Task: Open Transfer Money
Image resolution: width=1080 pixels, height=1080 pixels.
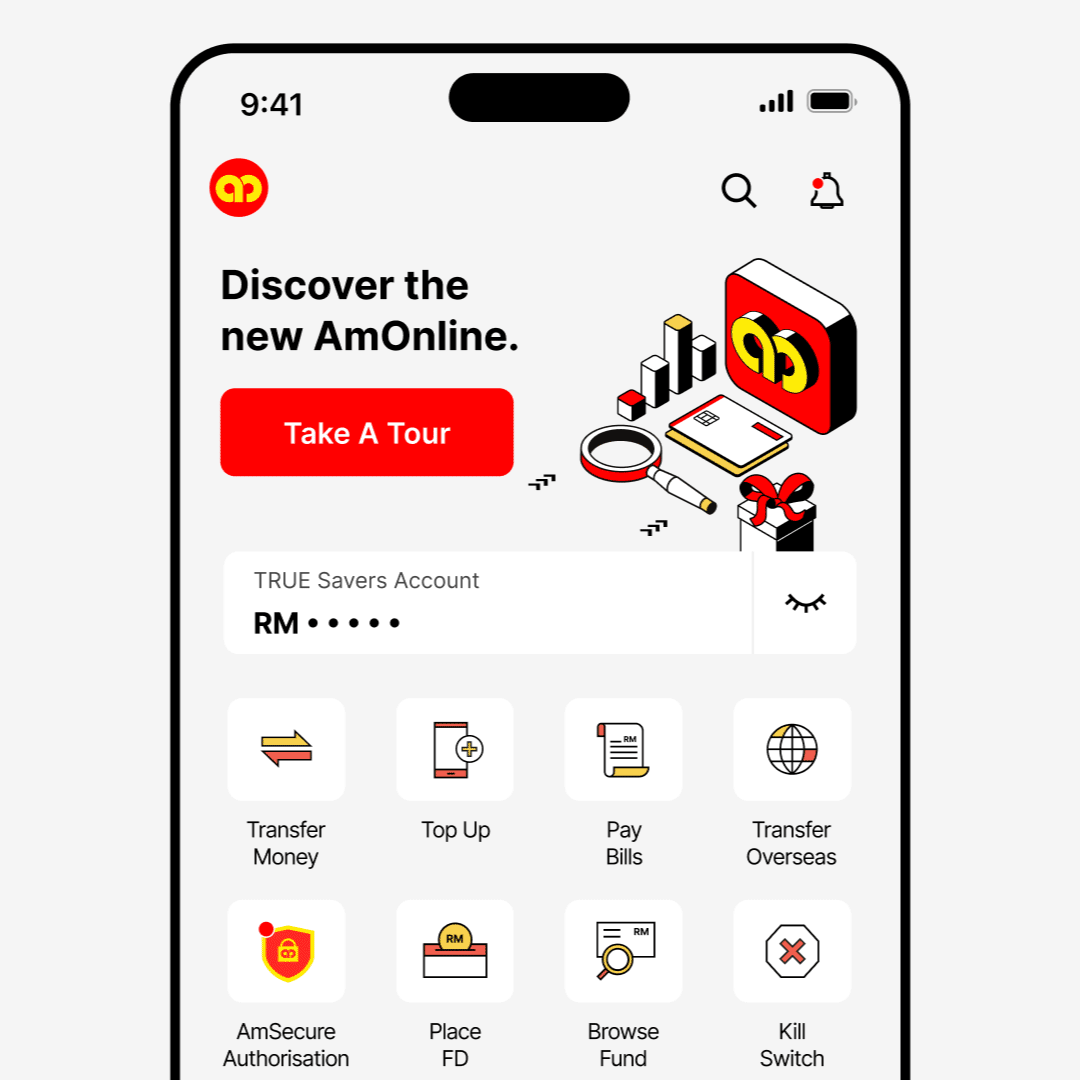Action: pos(286,750)
